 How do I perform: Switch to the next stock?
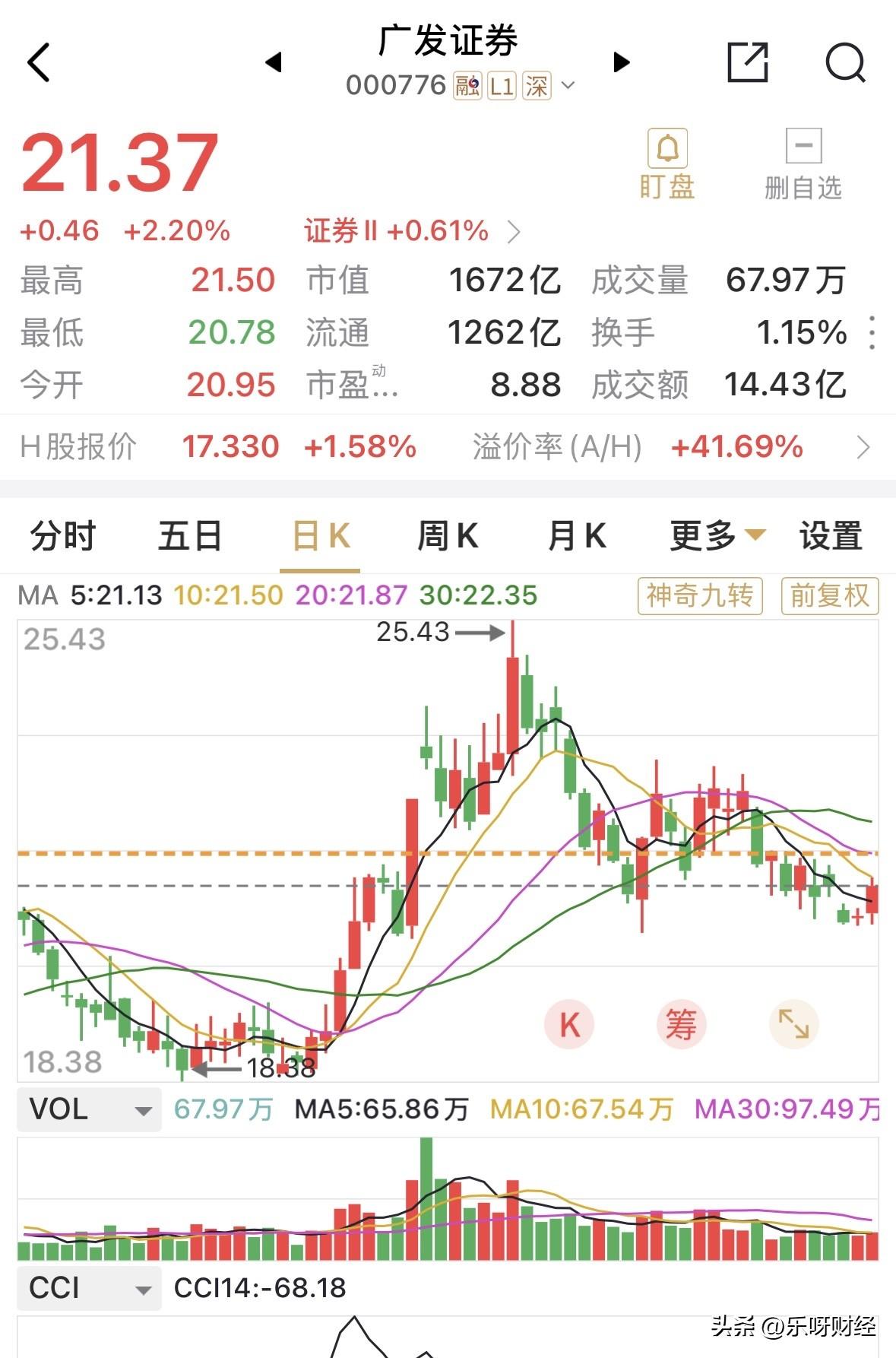tap(622, 62)
